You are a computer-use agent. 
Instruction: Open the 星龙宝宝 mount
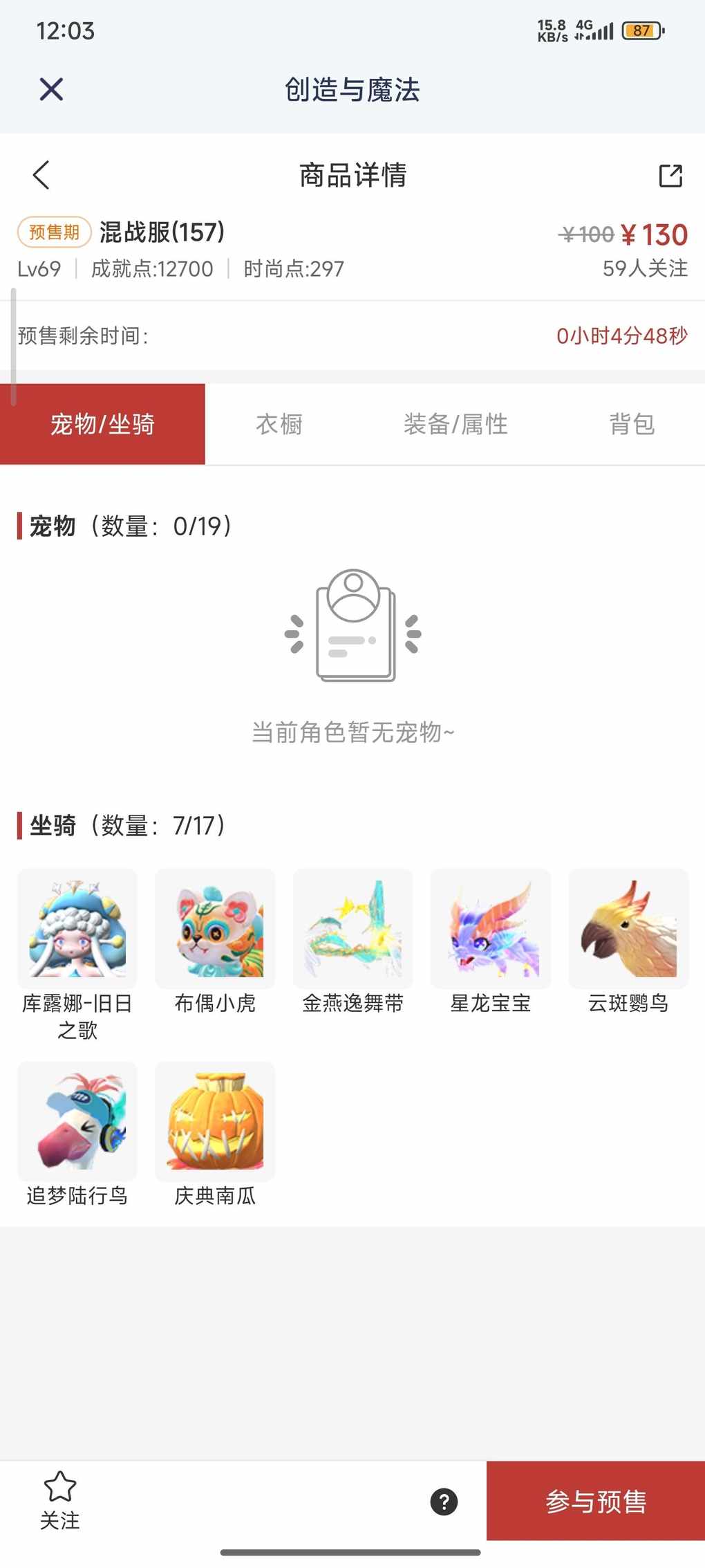point(490,929)
